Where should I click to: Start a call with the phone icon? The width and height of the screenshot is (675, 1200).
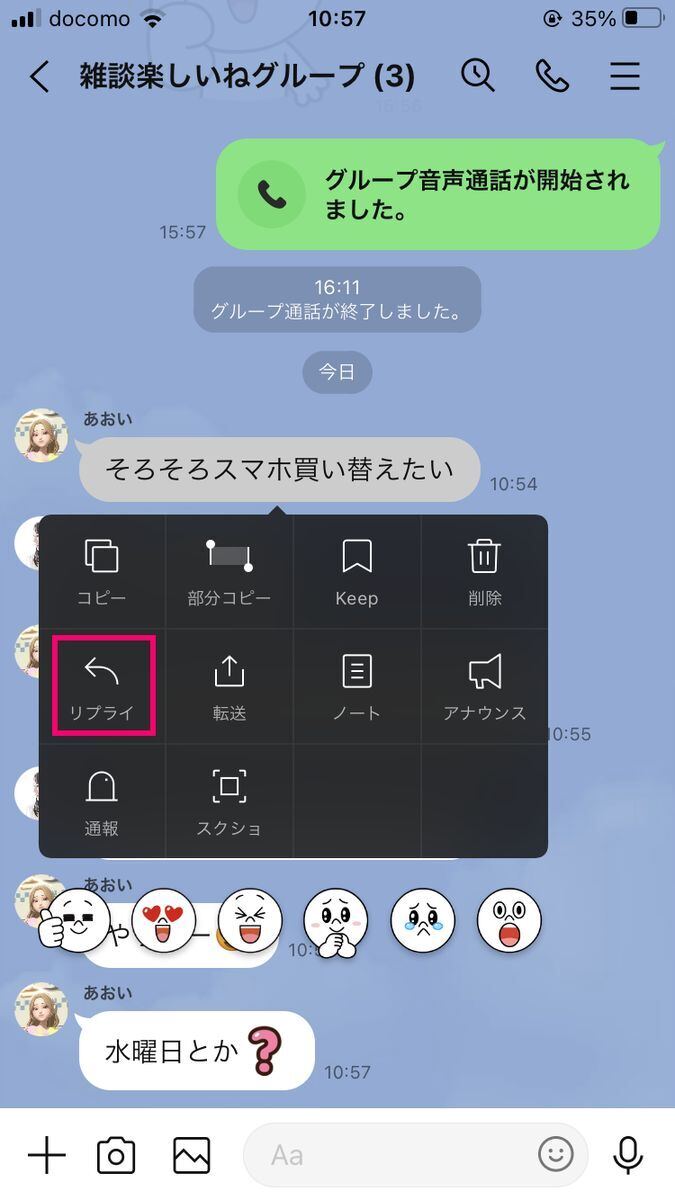click(x=551, y=76)
